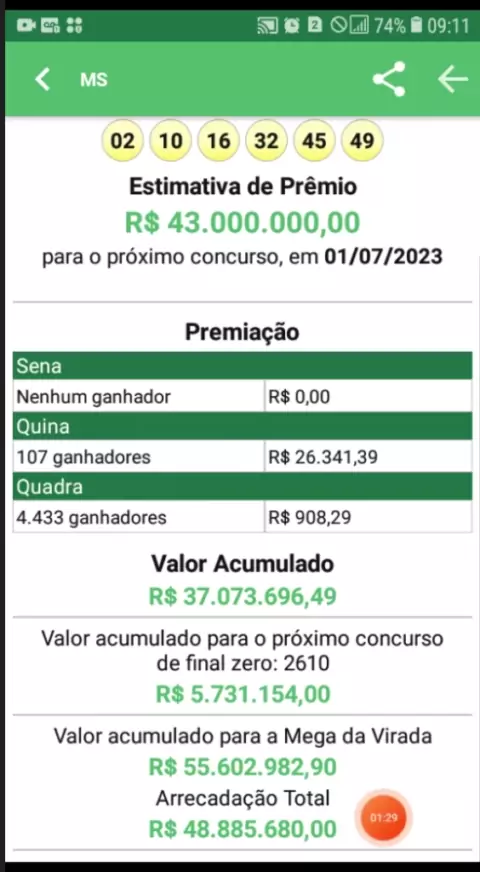Screen dimensions: 480x872
Task: Go back with the left chevron
Action: point(42,80)
